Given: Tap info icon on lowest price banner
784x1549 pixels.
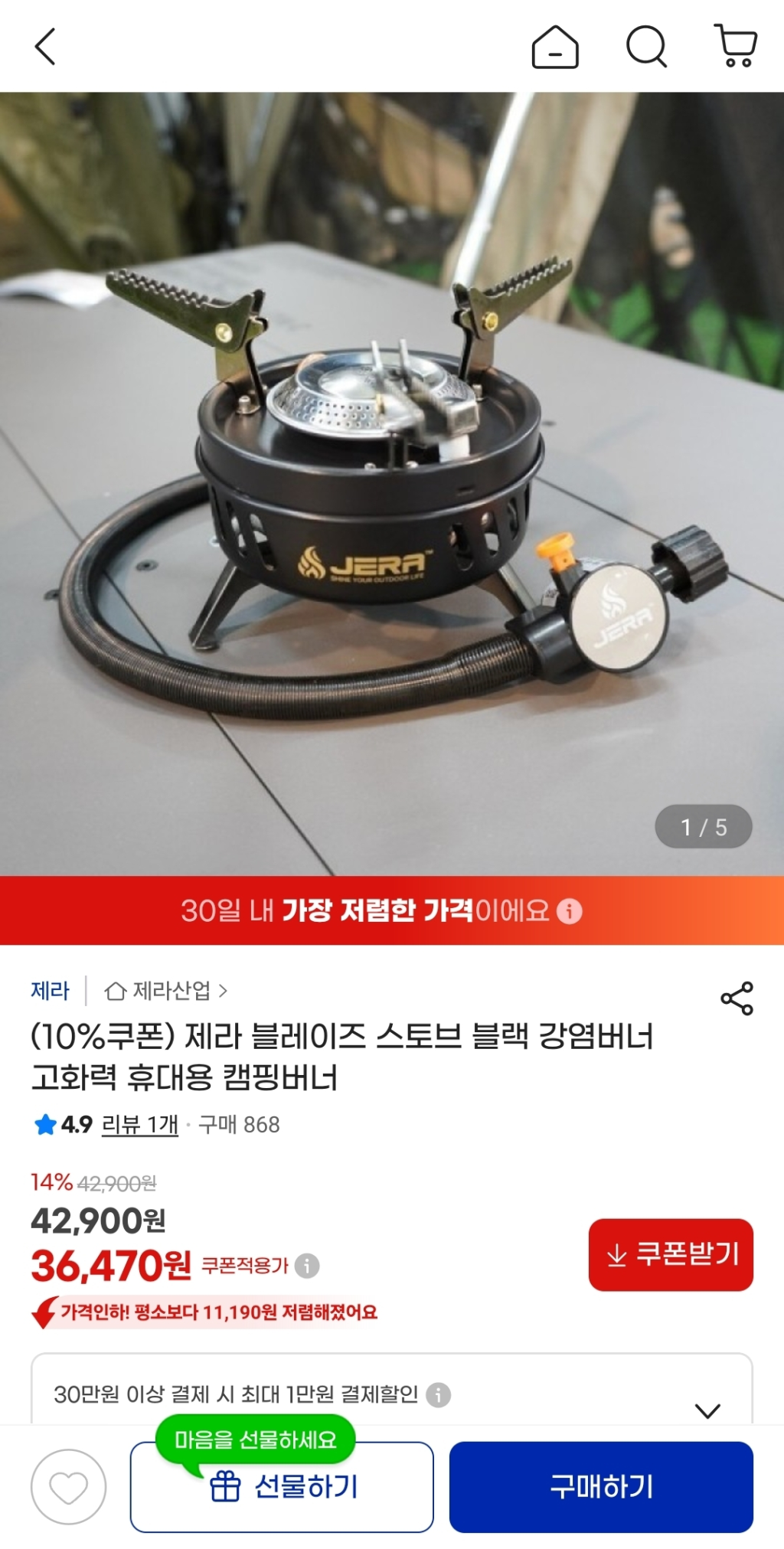Looking at the screenshot, I should coord(569,911).
